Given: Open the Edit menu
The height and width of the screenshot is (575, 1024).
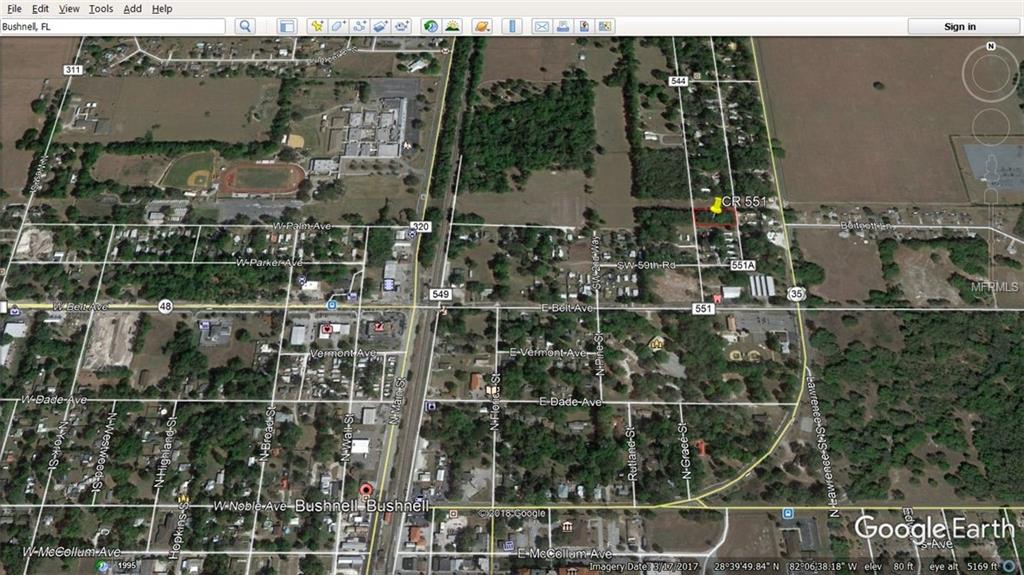Looking at the screenshot, I should tap(42, 8).
